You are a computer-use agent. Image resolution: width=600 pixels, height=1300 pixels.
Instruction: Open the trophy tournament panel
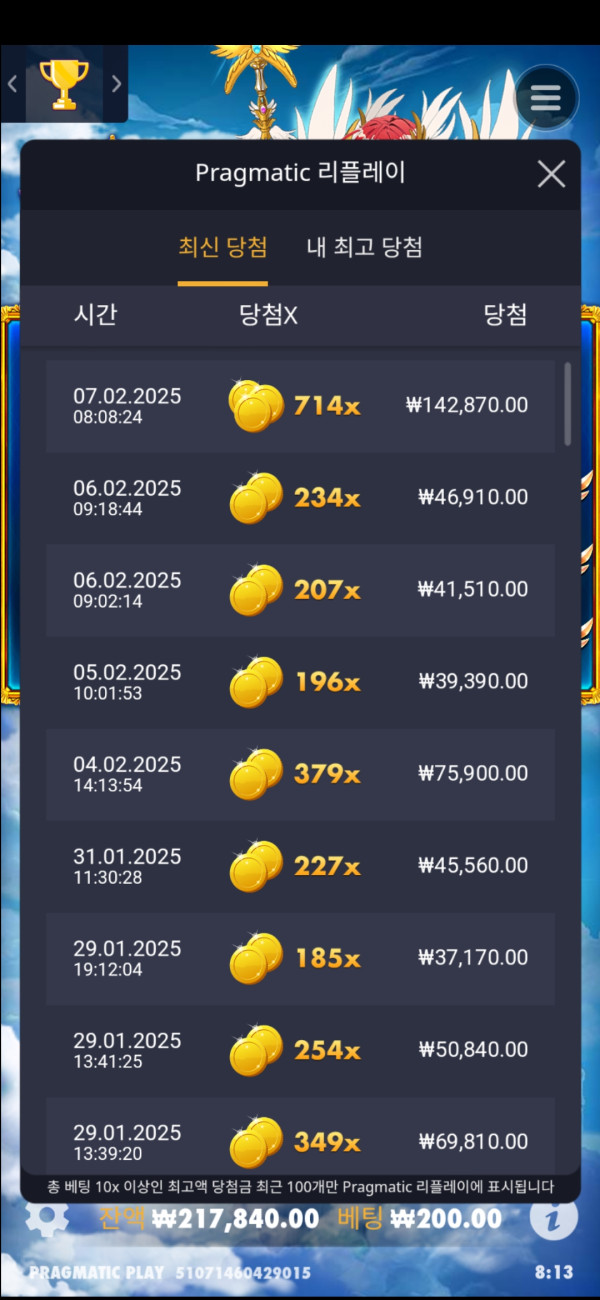(64, 84)
